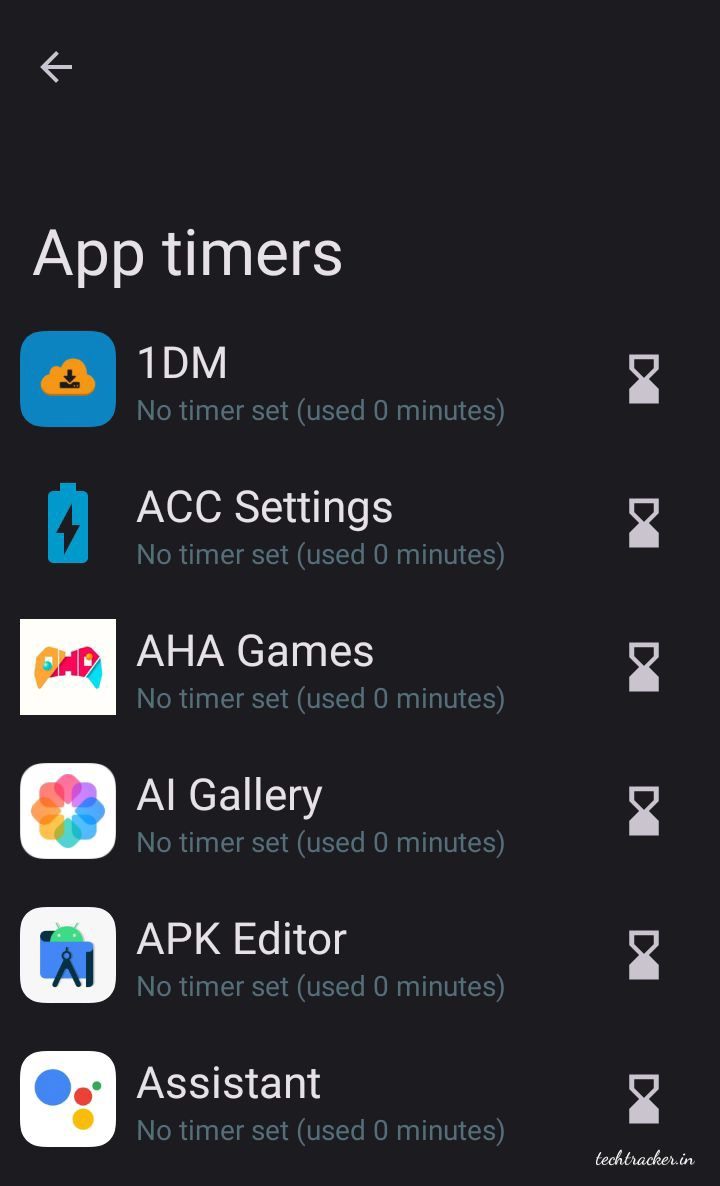Open the APK Editor entry

point(320,957)
